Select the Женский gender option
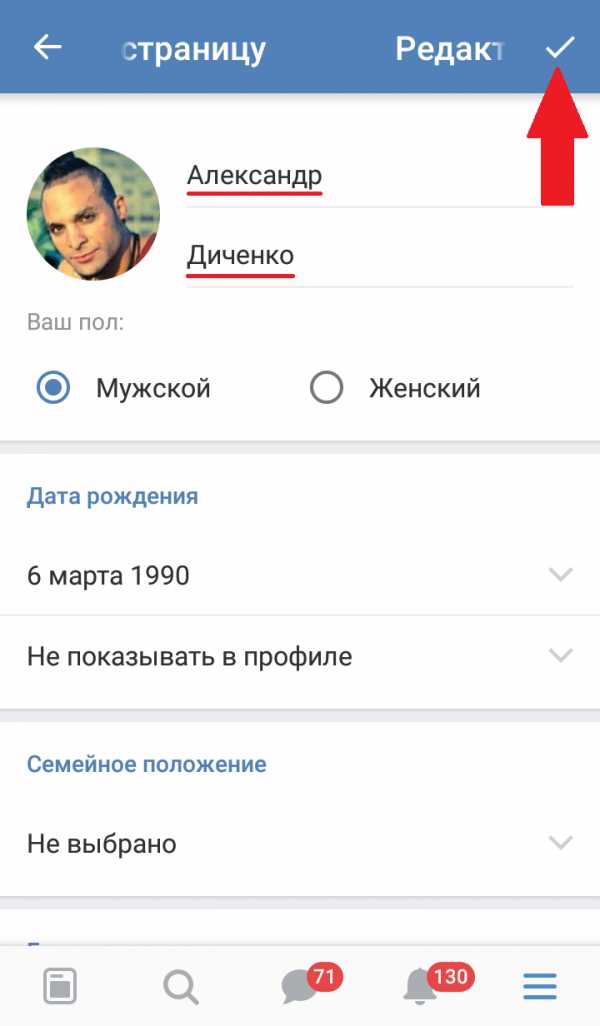This screenshot has height=1026, width=600. [327, 388]
